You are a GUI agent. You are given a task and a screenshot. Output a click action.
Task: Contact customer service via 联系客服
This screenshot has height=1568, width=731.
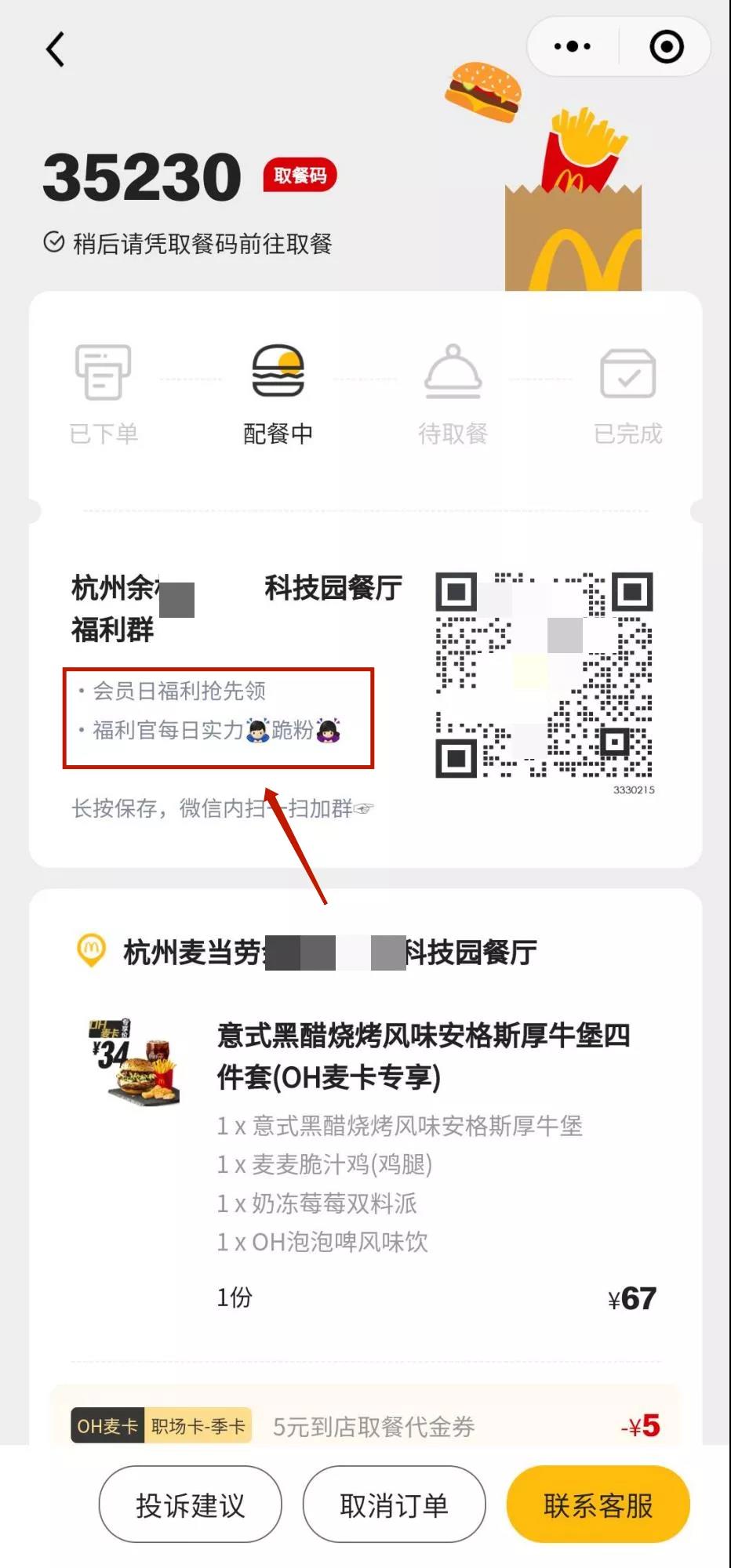598,1504
